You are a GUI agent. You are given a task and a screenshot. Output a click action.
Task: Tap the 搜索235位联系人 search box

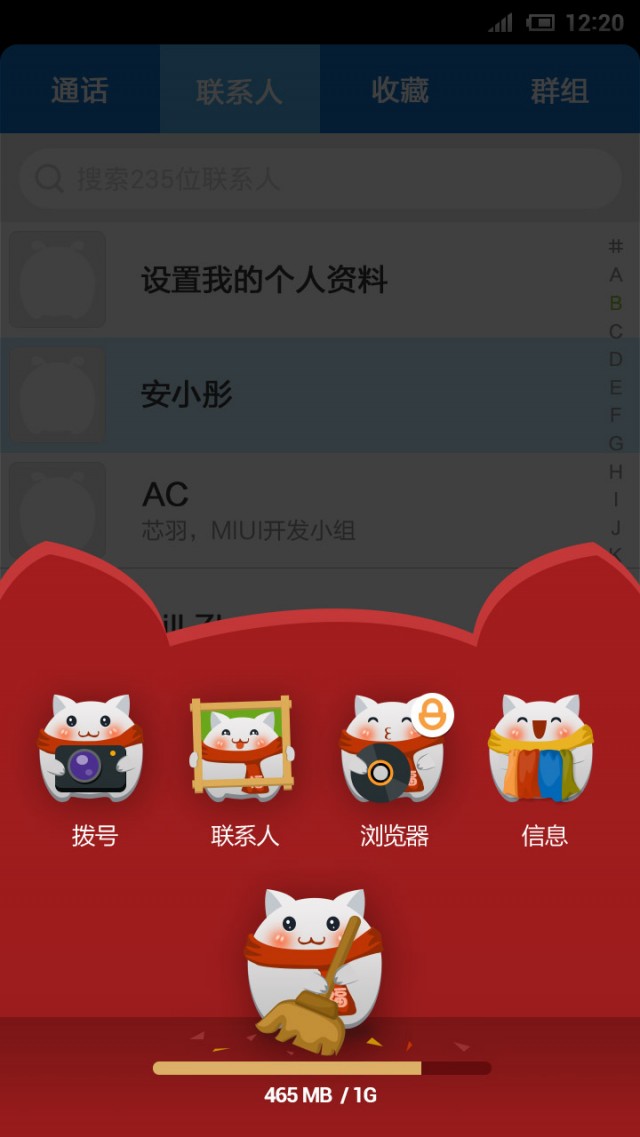(320, 179)
